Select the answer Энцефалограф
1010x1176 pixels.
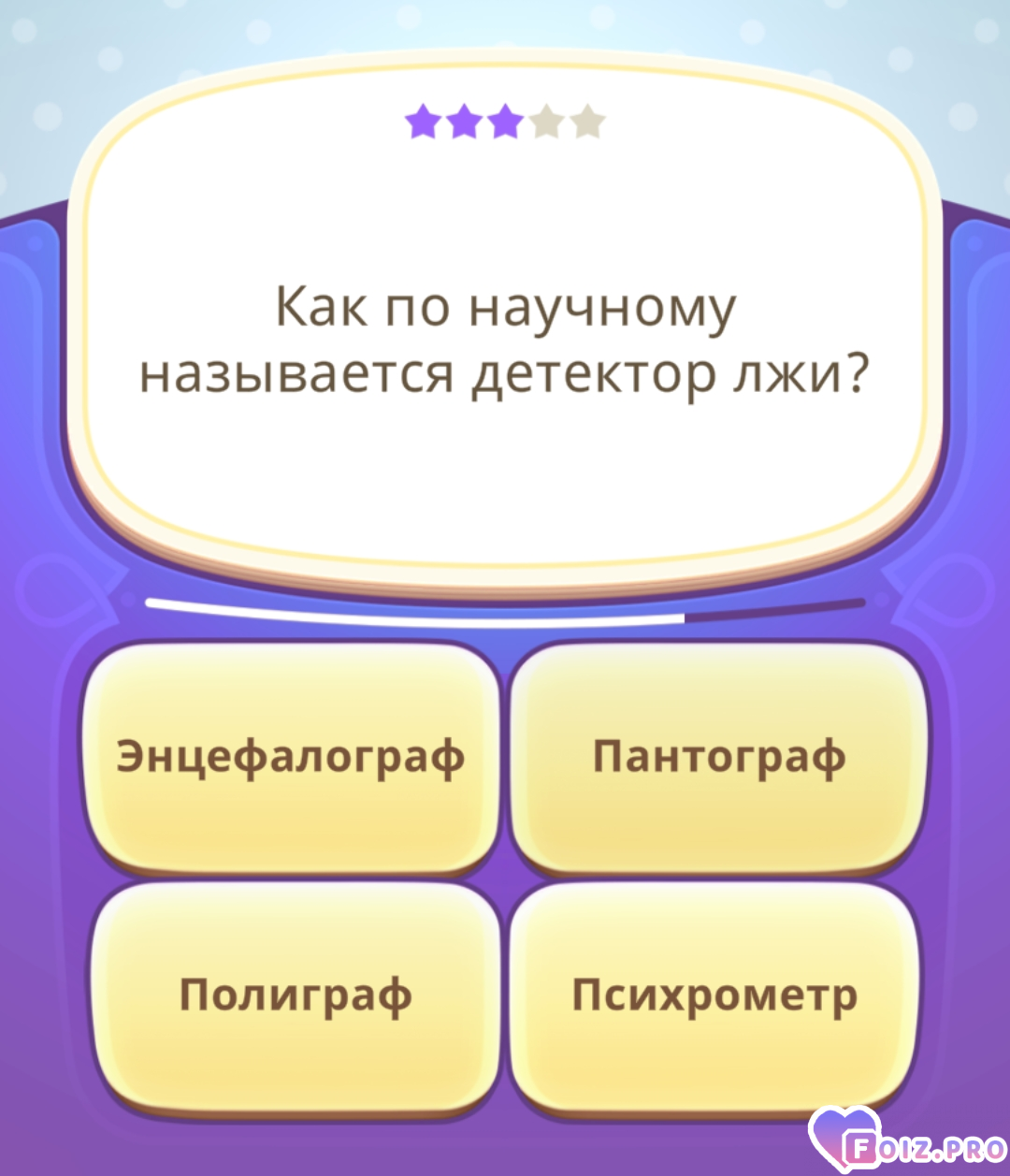[291, 756]
